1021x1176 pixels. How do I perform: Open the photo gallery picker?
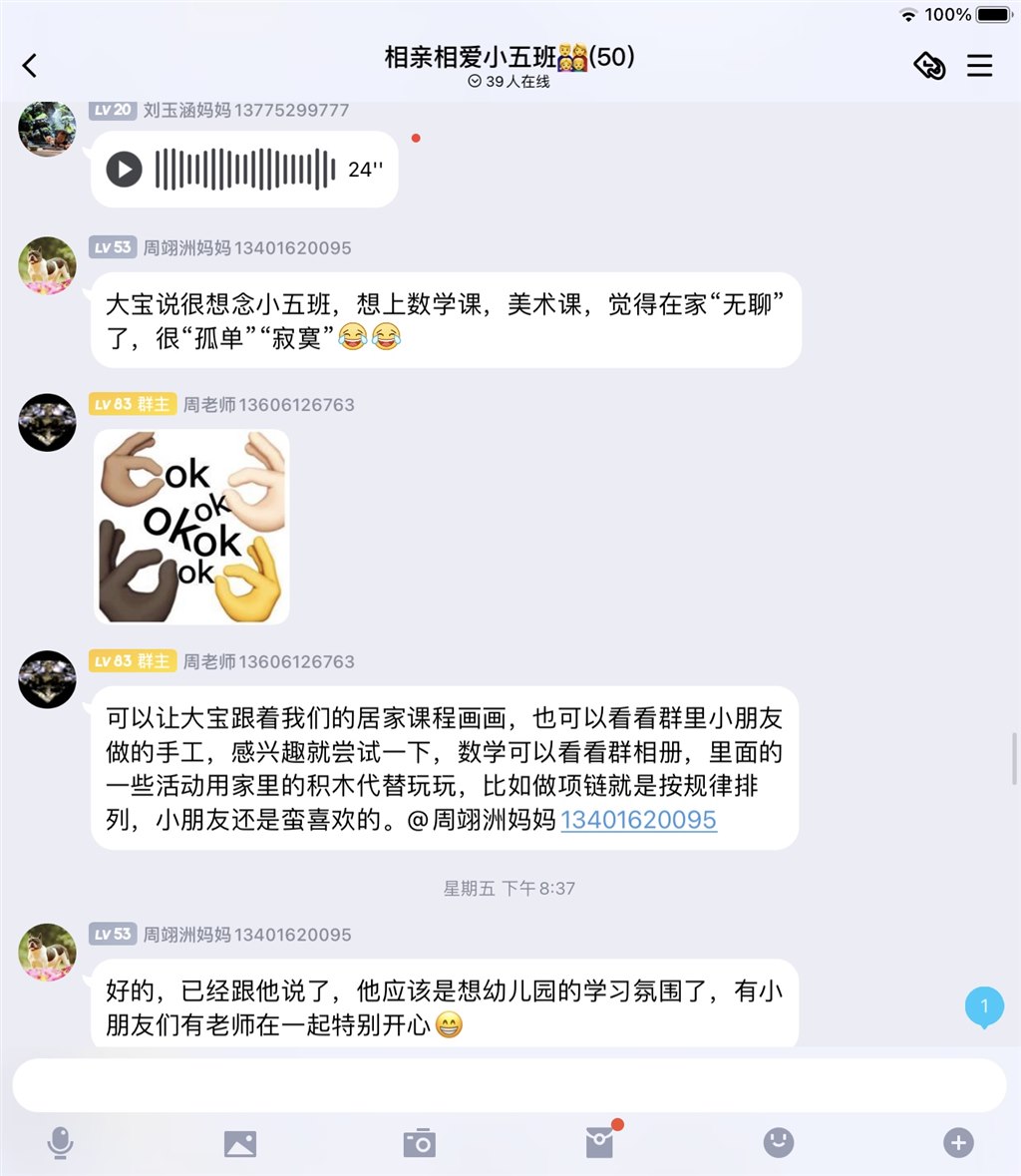tap(240, 1143)
